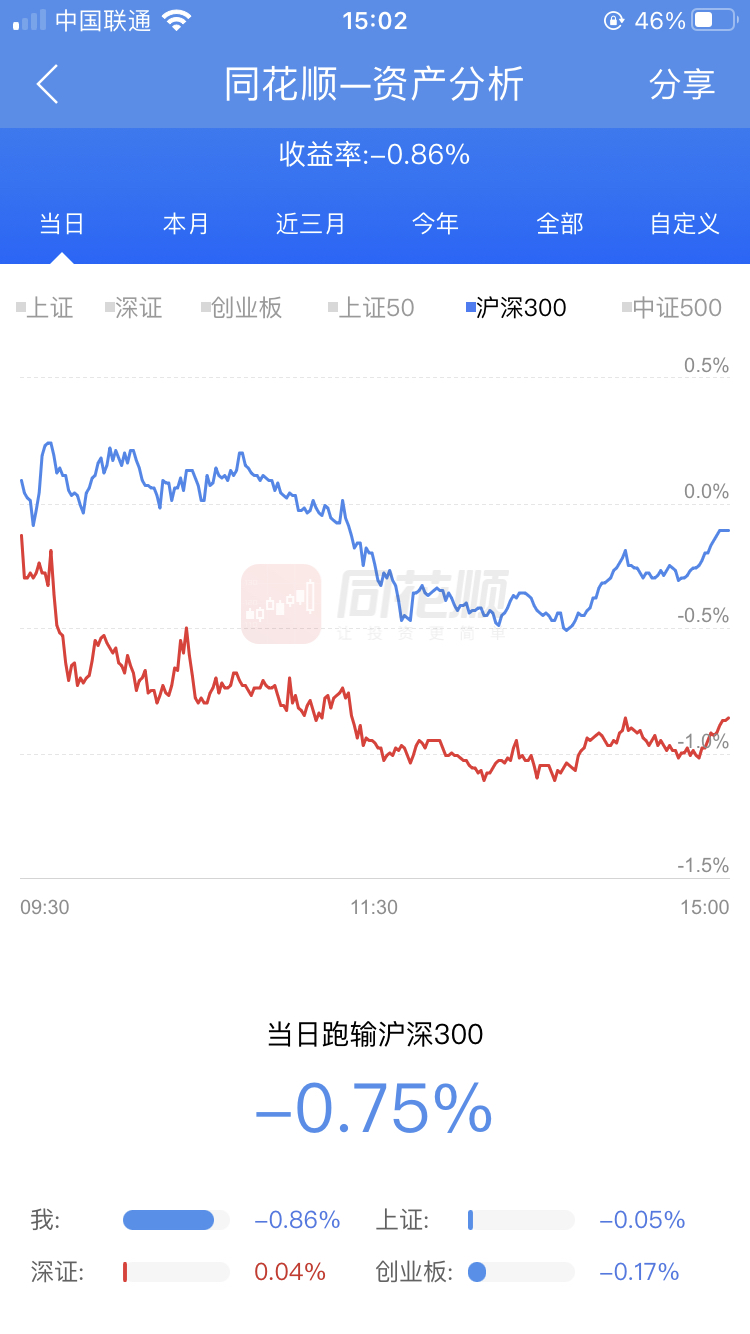Screen dimensions: 750x1334
Task: Compare with the 中证500 index
Action: (672, 308)
